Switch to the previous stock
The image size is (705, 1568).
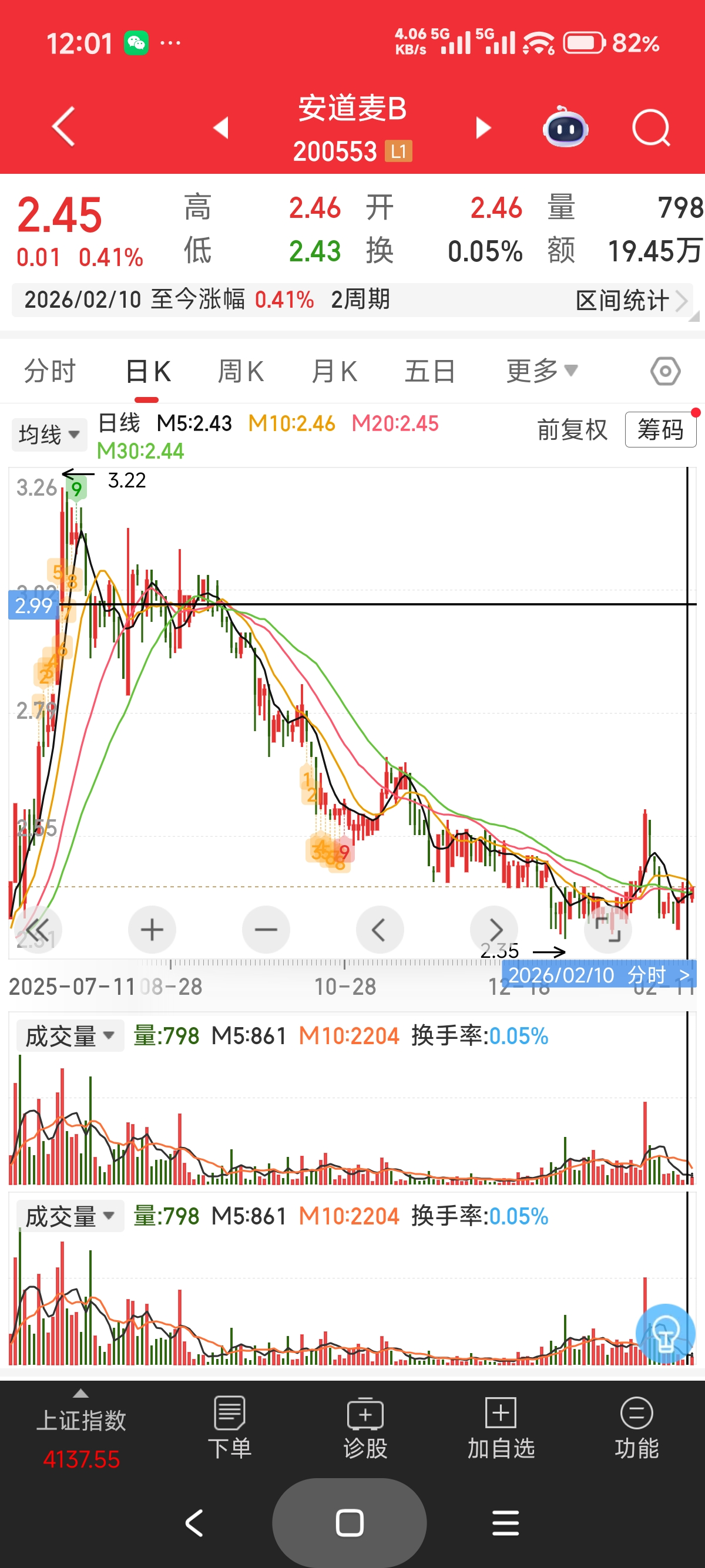tap(220, 128)
